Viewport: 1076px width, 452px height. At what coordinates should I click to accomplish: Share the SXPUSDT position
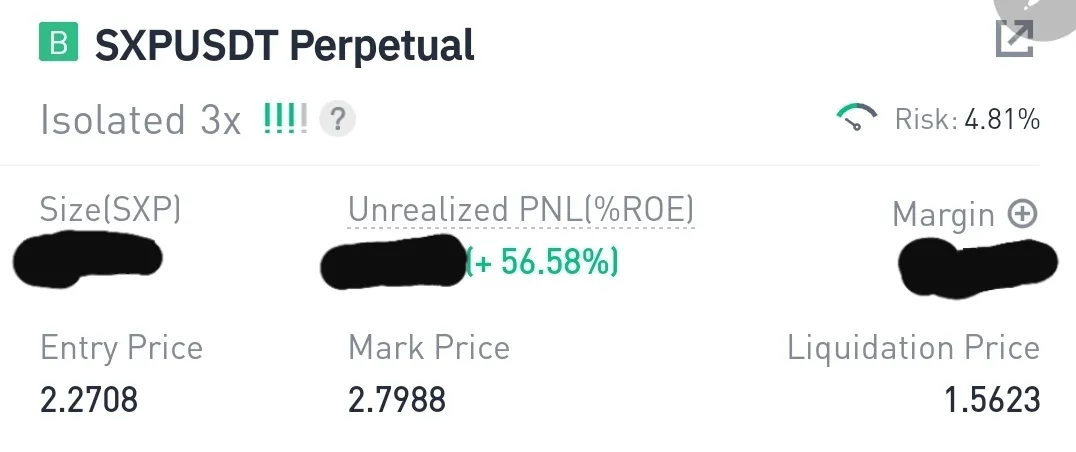click(1014, 39)
